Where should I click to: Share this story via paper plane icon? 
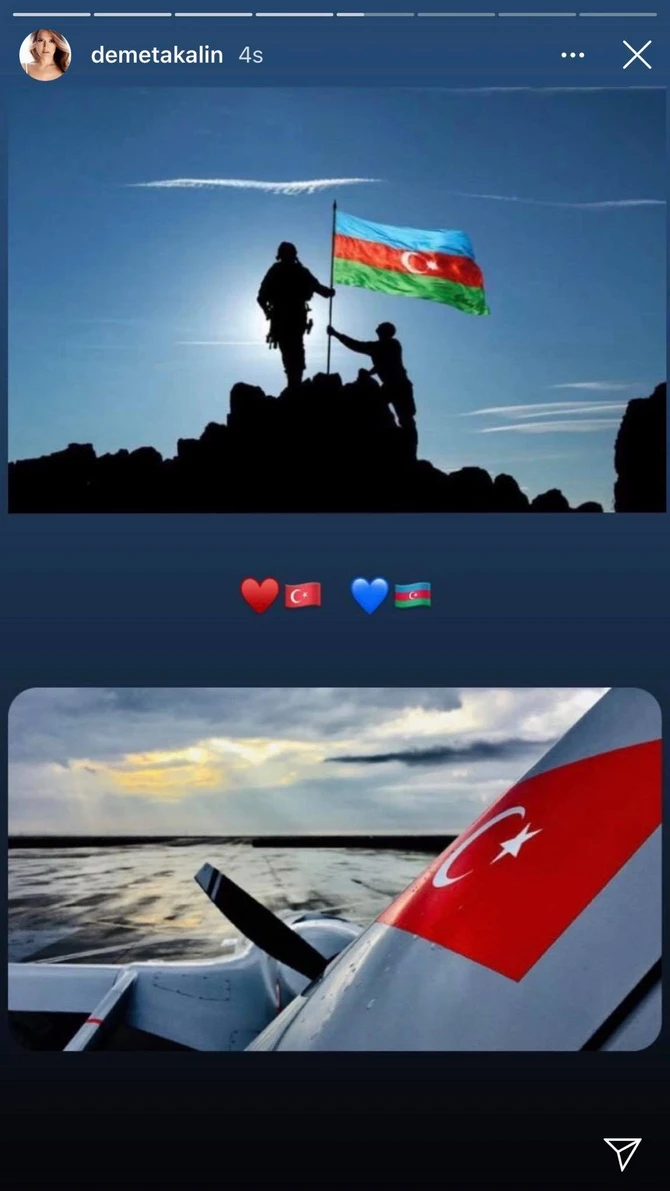(623, 1154)
